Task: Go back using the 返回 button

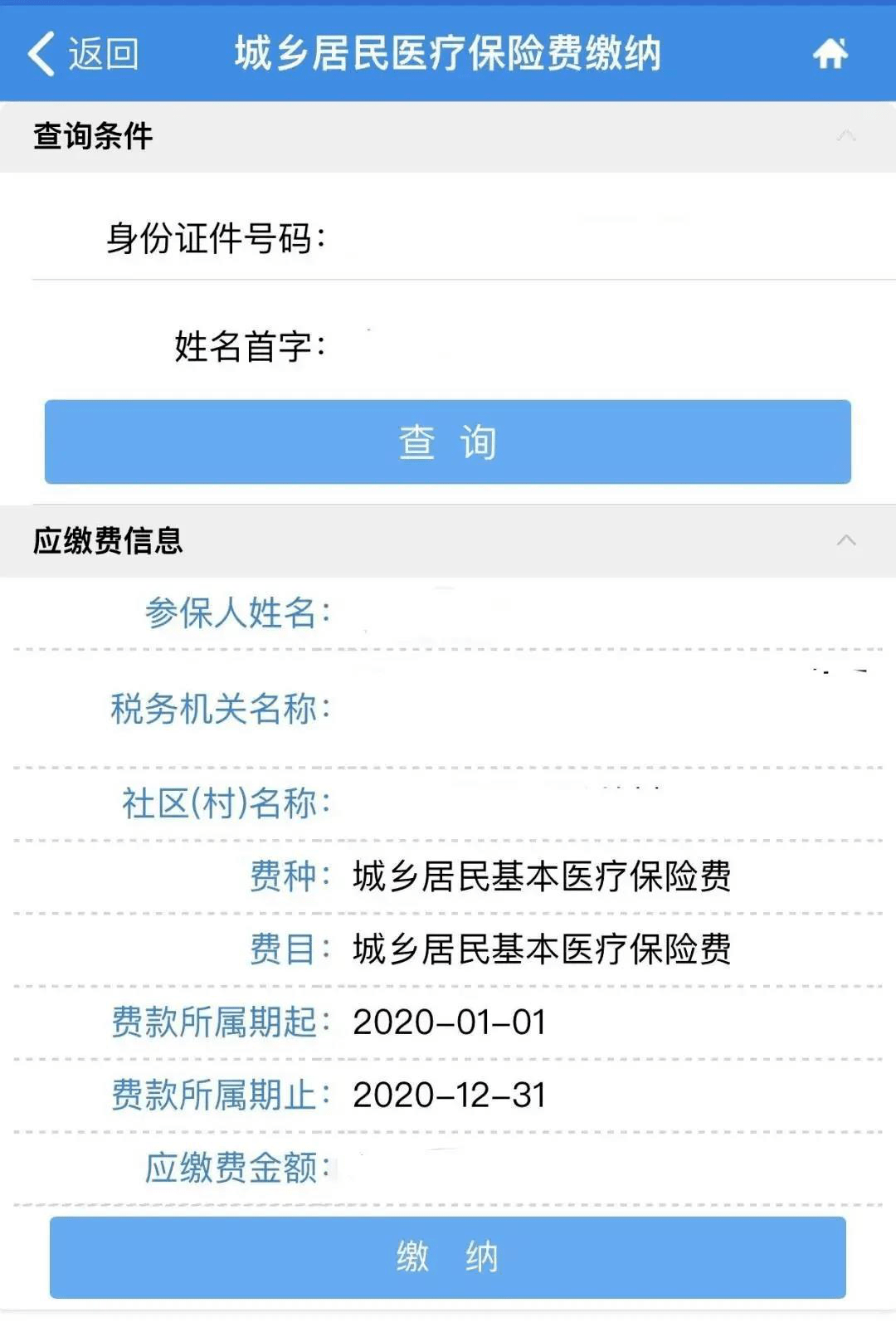Action: tap(83, 55)
